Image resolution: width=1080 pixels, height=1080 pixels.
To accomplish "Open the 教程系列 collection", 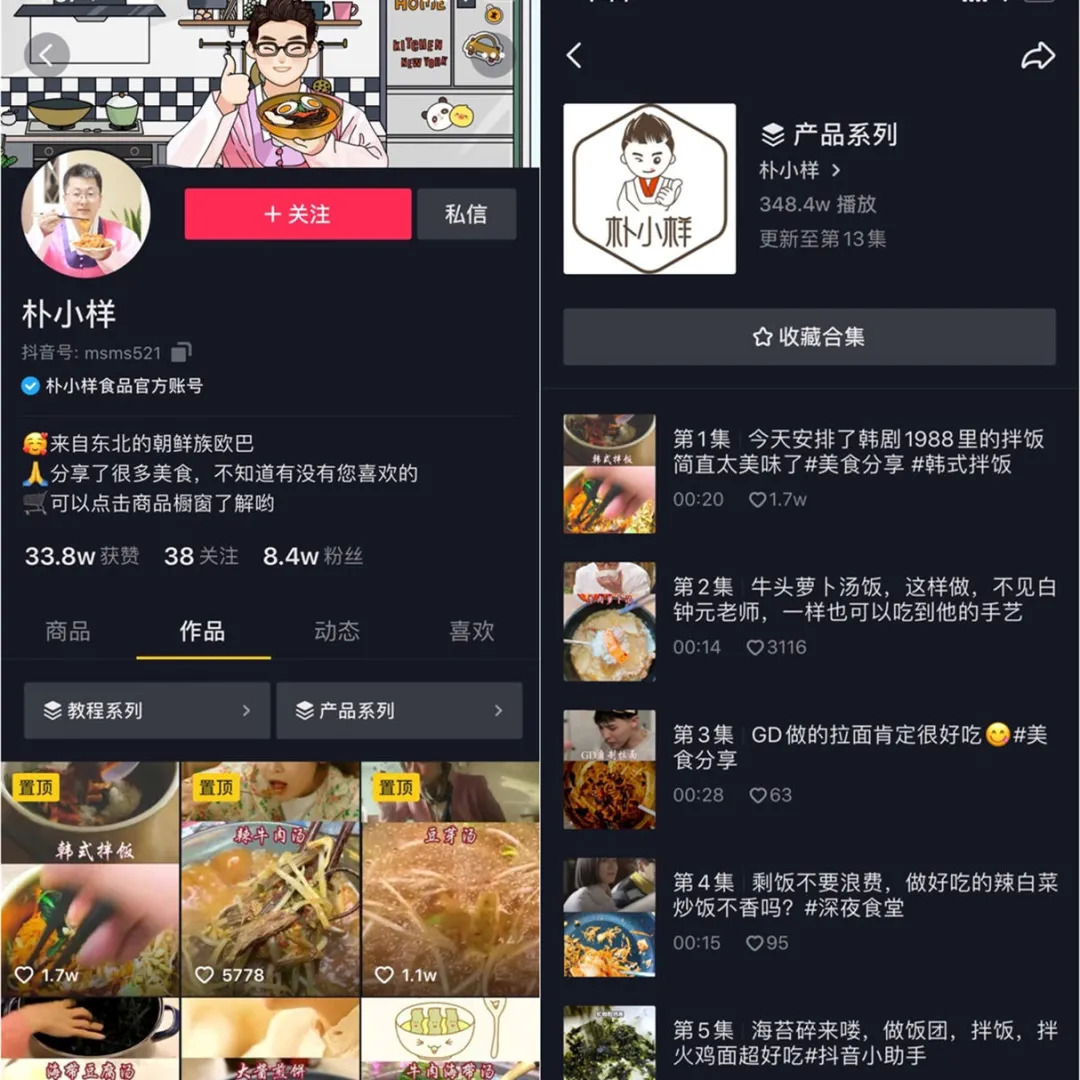I will tap(147, 711).
